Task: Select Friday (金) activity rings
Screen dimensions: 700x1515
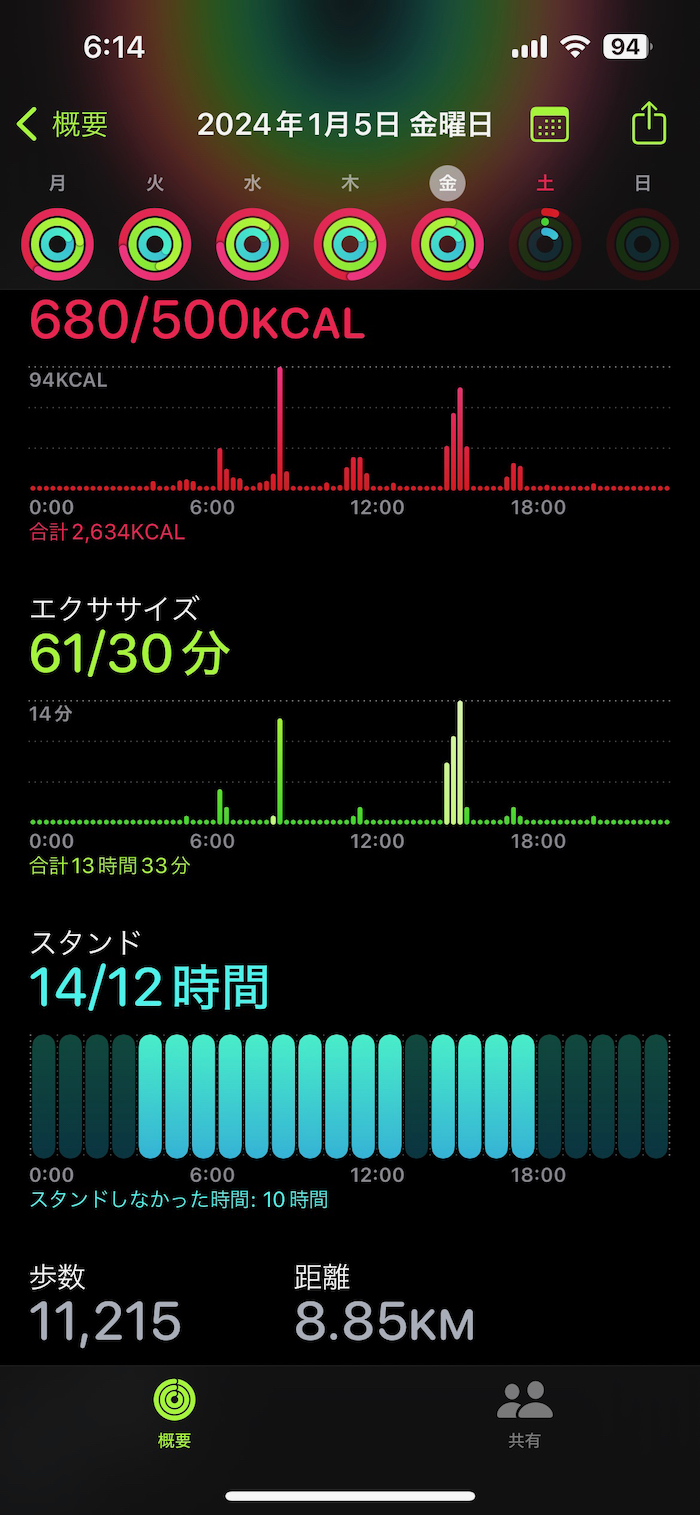Action: (447, 243)
